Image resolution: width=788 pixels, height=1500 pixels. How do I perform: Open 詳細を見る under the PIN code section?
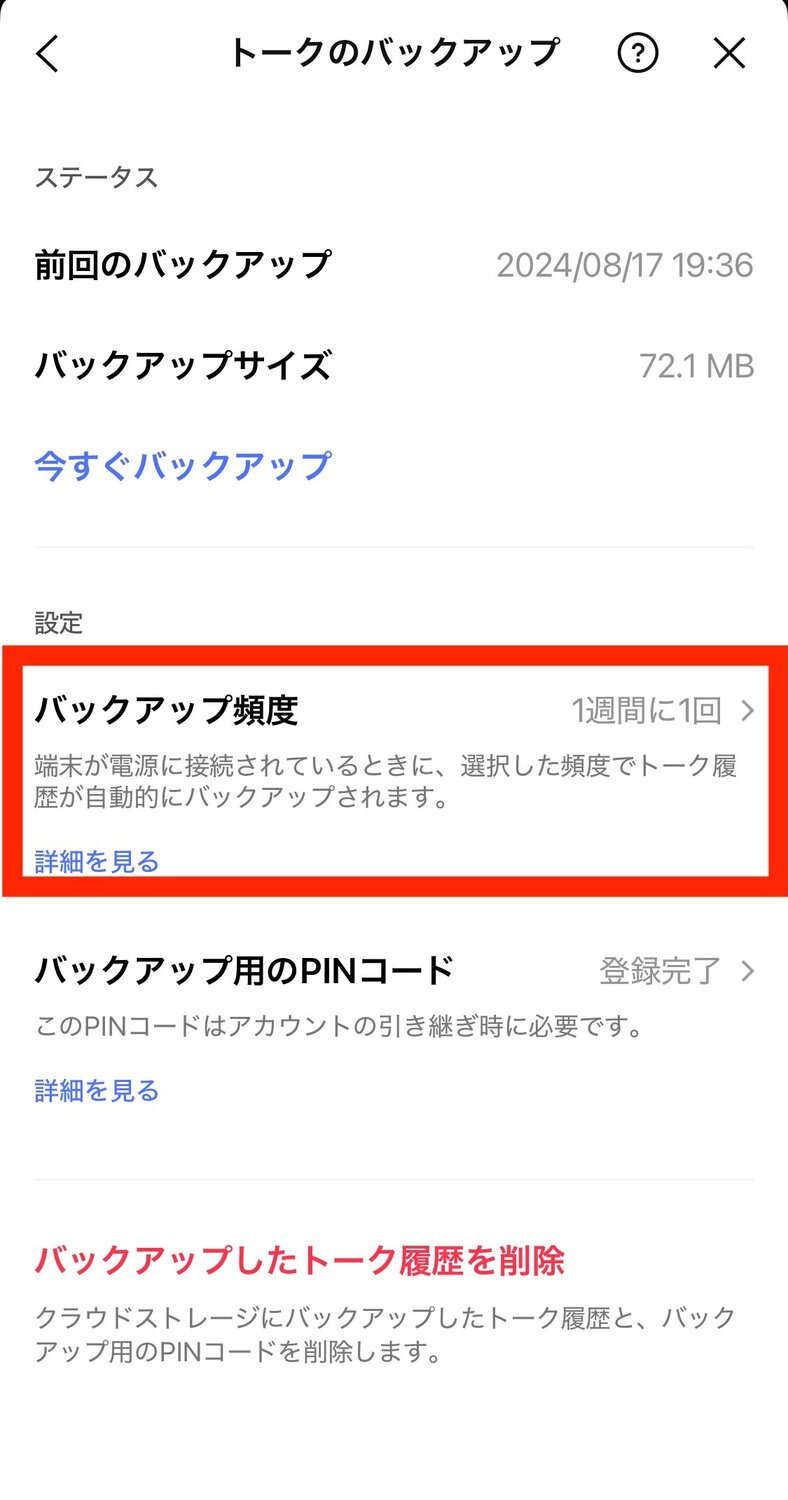pyautogui.click(x=95, y=1090)
